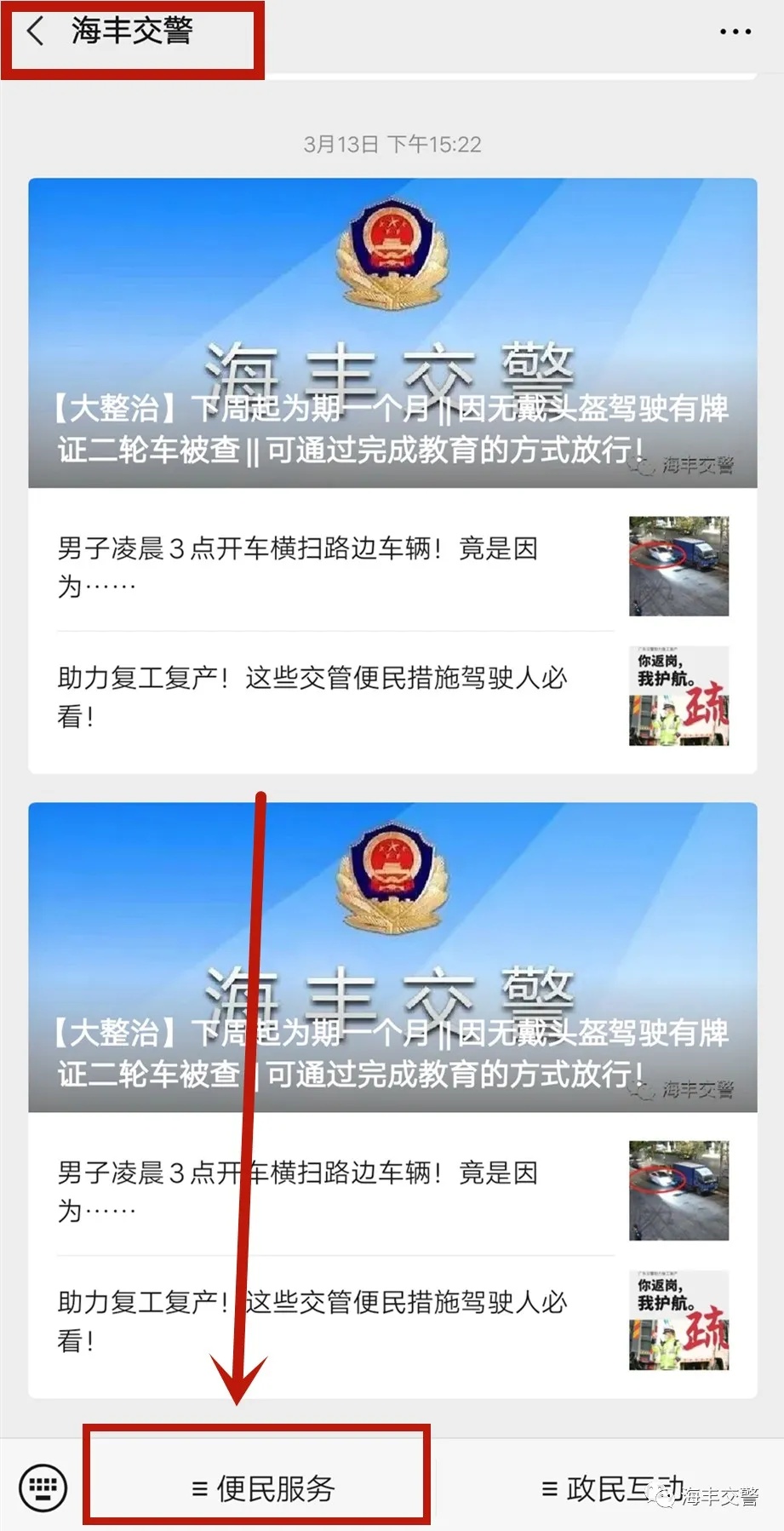Go back from the 海丰交警 account page
This screenshot has width=784, height=1531.
point(36,32)
